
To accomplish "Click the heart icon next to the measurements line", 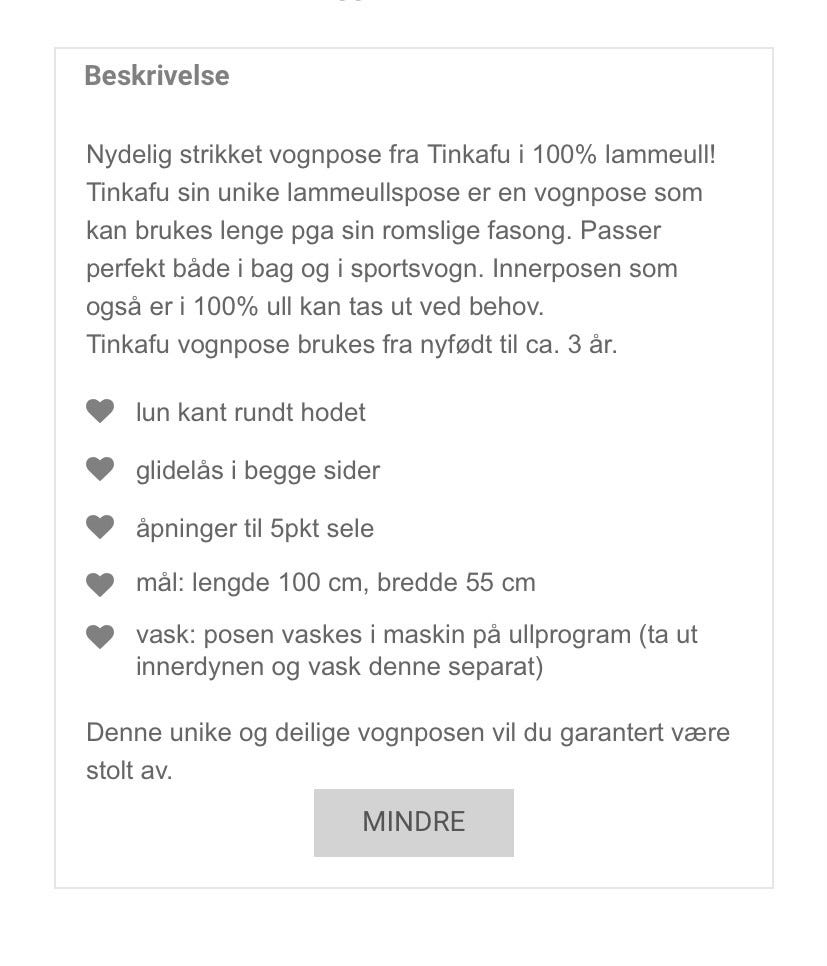I will 99,581.
